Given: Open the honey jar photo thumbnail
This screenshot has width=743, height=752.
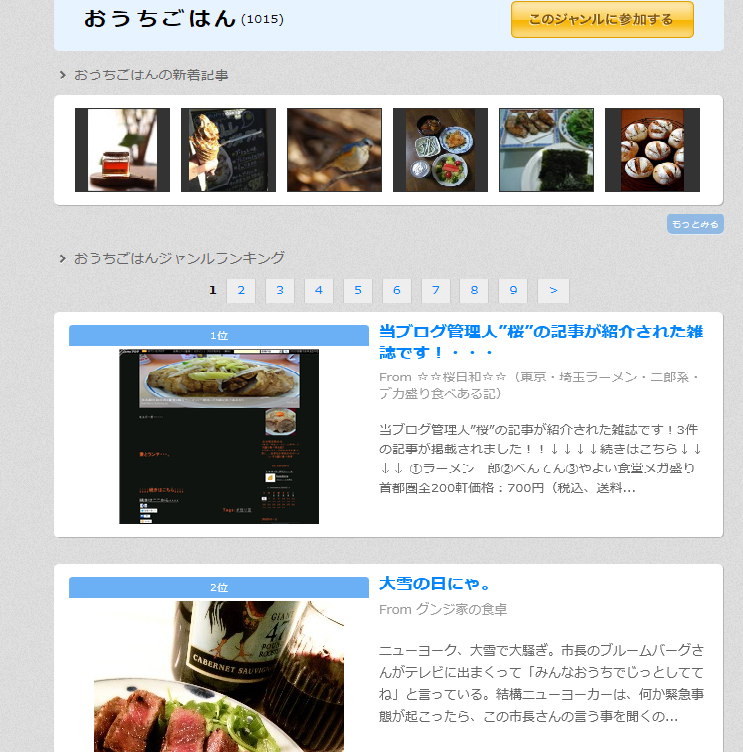Looking at the screenshot, I should 123,150.
